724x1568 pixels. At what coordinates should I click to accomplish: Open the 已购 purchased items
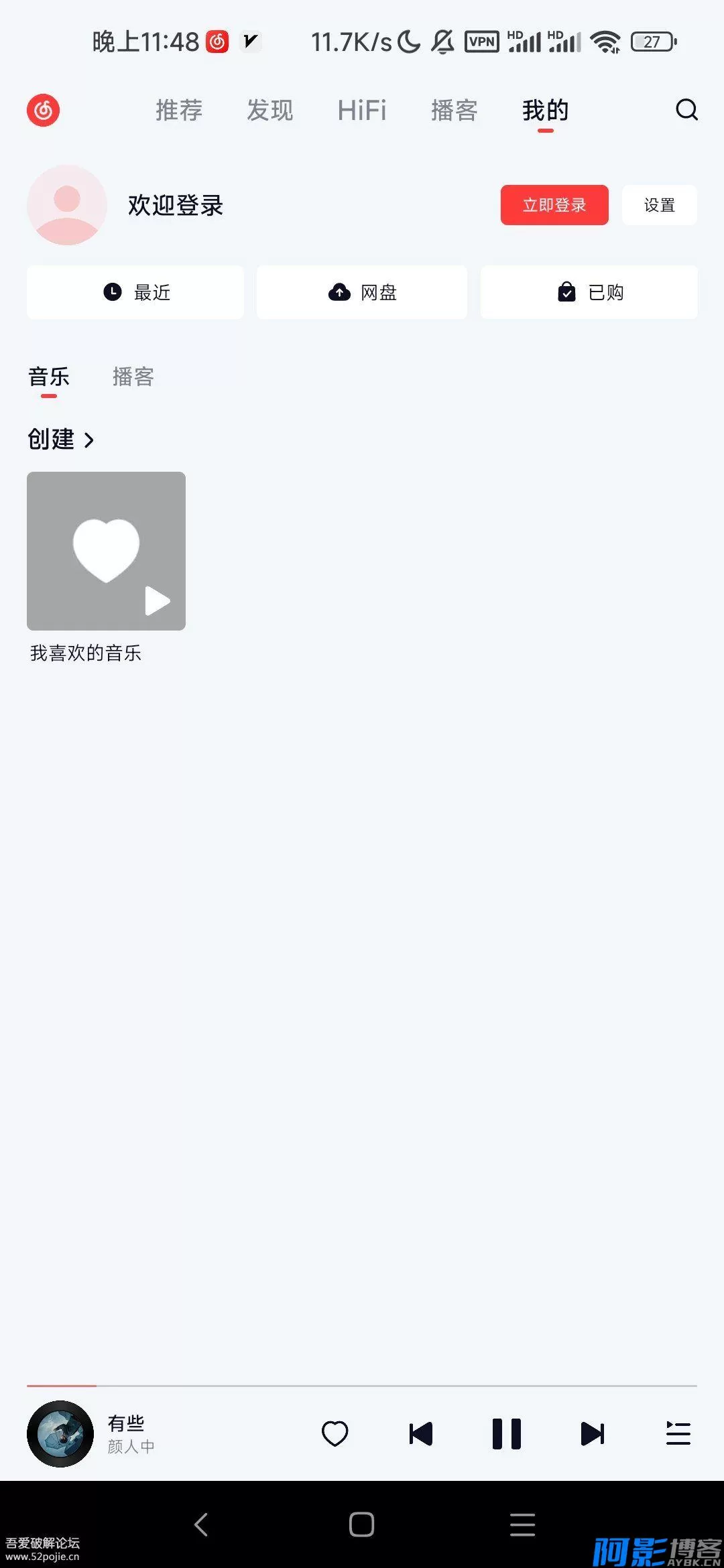click(589, 292)
